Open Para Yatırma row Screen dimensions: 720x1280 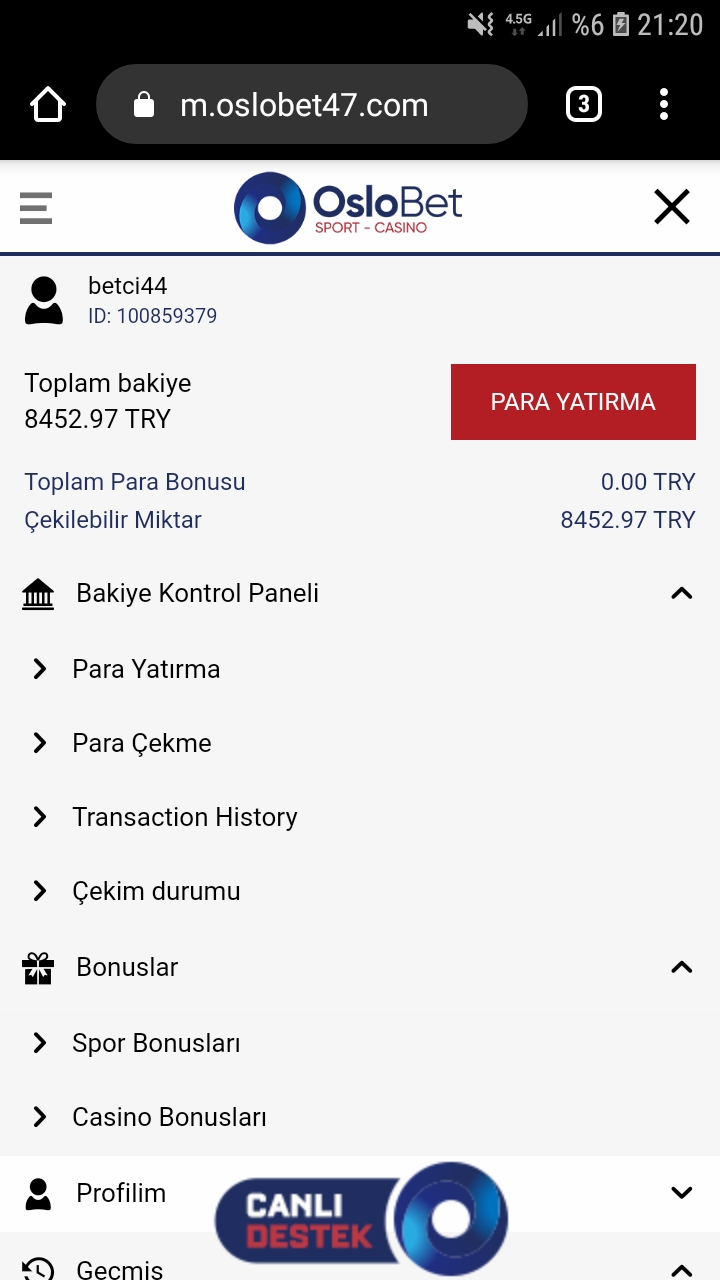click(360, 669)
